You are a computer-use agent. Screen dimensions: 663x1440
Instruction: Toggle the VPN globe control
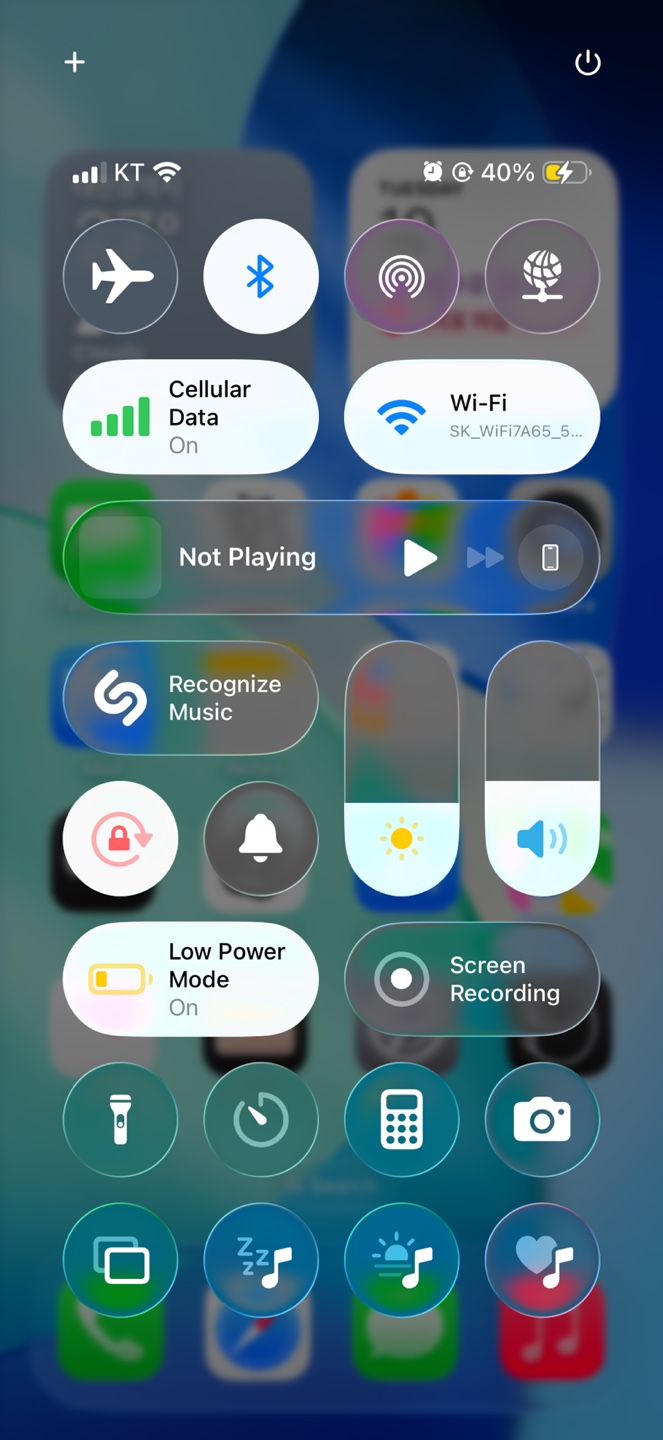(542, 276)
